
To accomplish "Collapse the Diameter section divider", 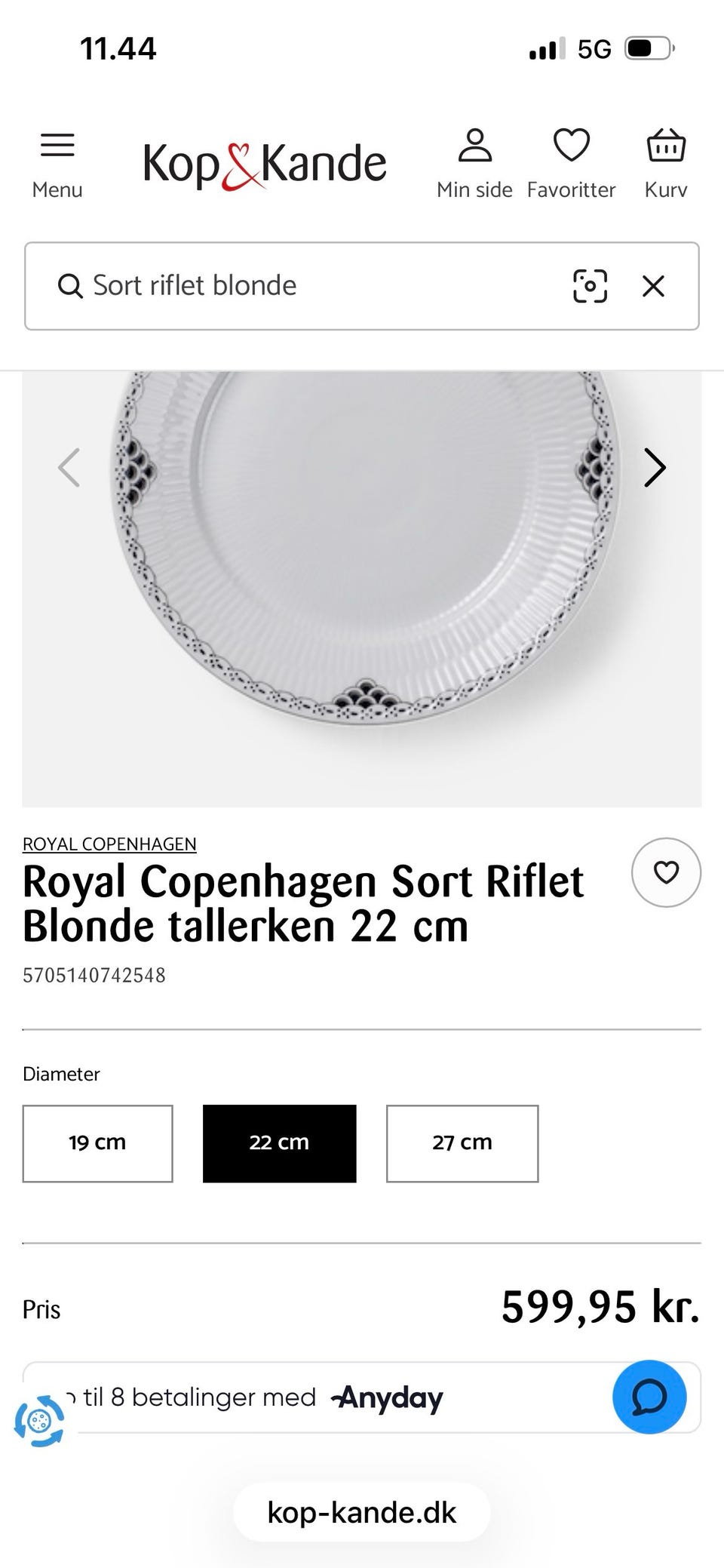I will coord(362,1031).
